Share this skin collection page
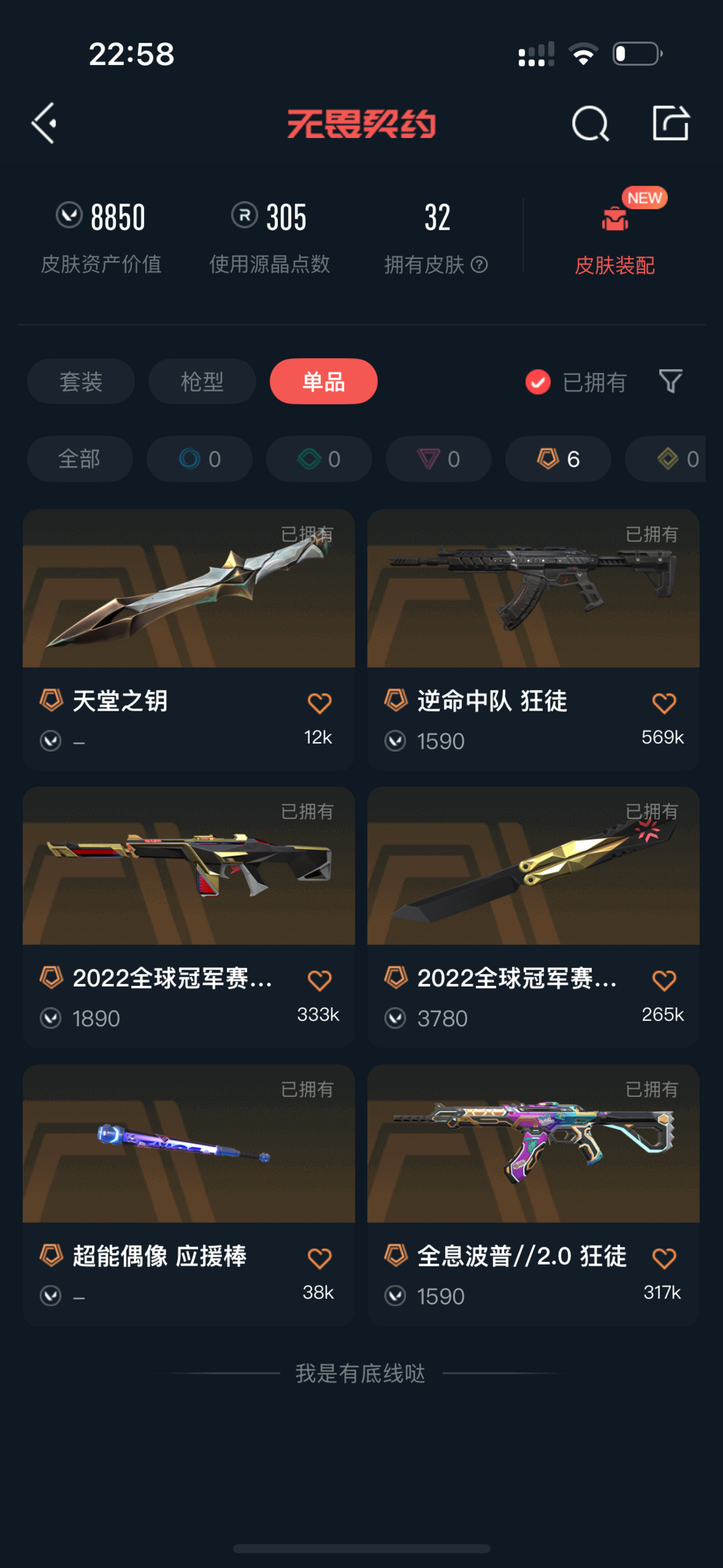Image resolution: width=723 pixels, height=1568 pixels. click(x=671, y=123)
